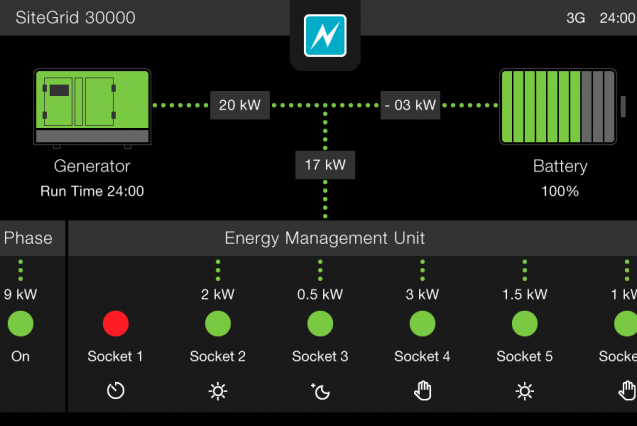Toggle the Socket 2 power circle
Image resolution: width=637 pixels, height=426 pixels.
218,324
